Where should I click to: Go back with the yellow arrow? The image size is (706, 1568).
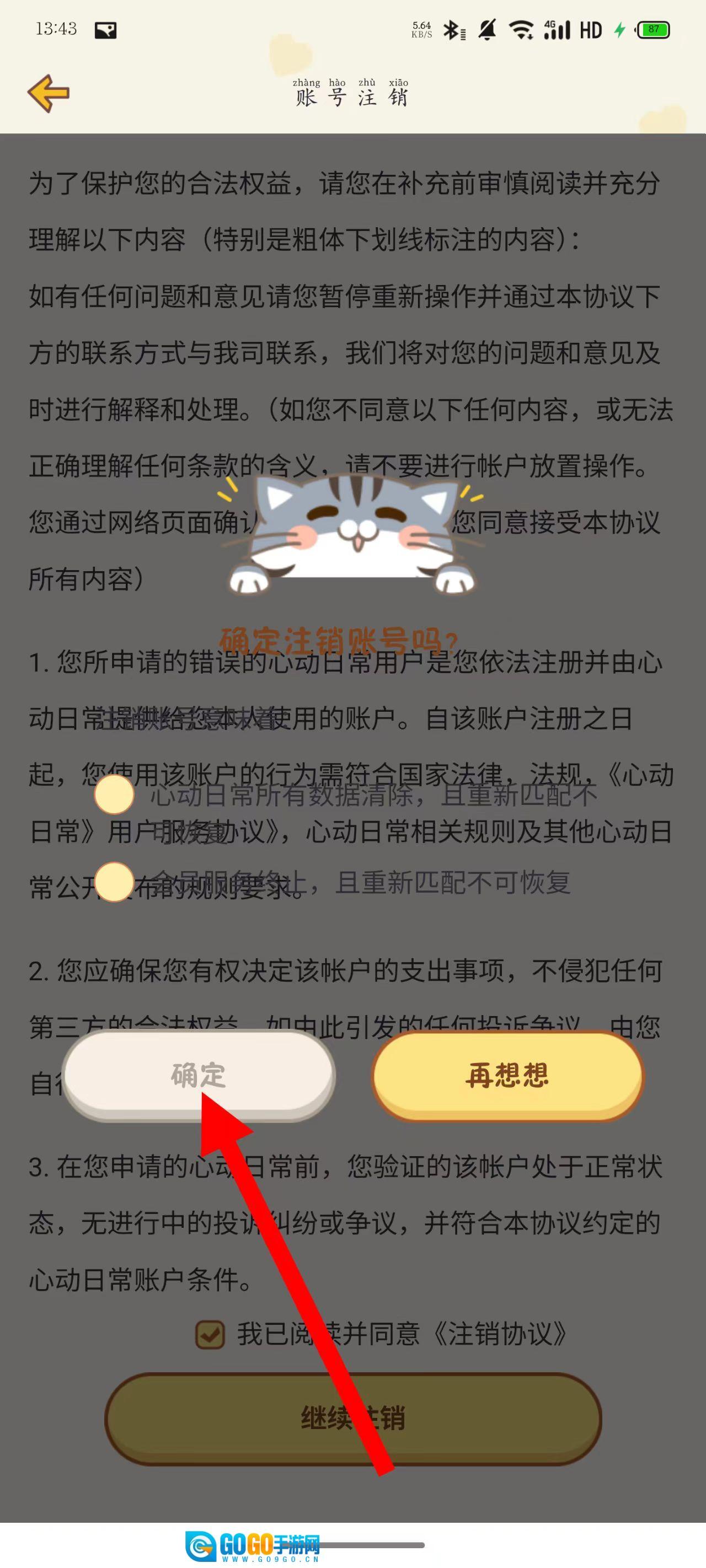[49, 93]
